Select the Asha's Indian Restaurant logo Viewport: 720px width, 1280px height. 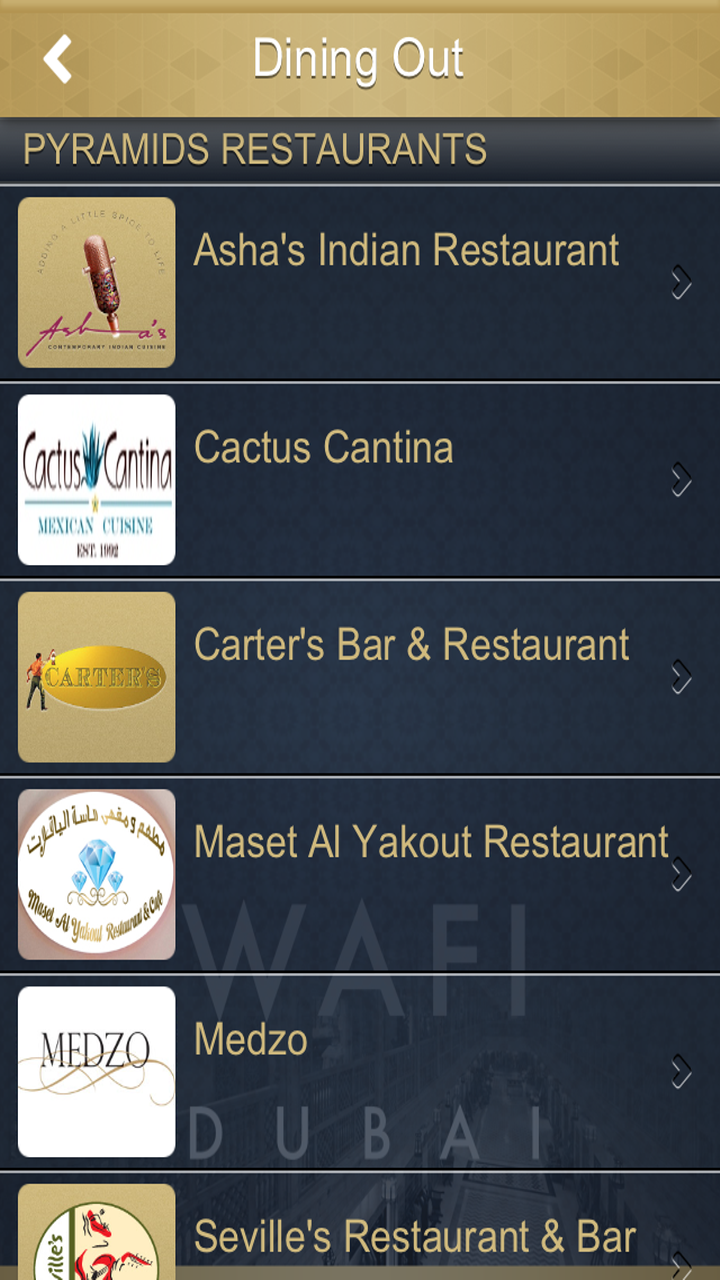tap(96, 281)
